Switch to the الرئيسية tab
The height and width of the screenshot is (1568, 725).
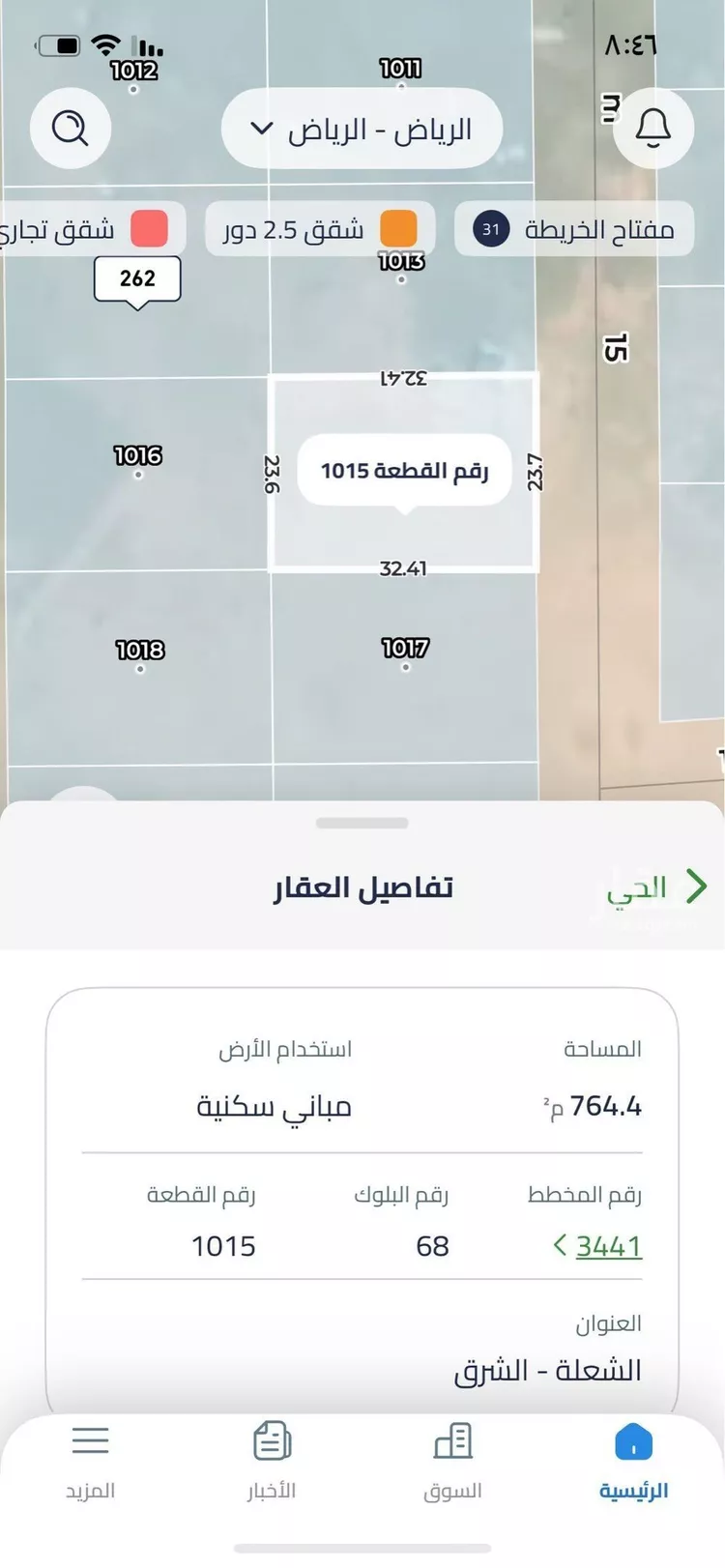[633, 1460]
